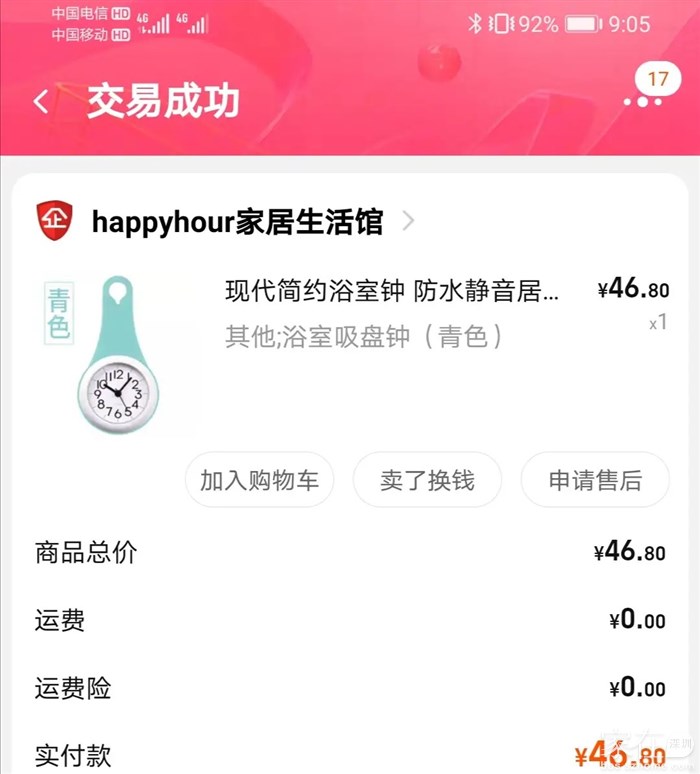The image size is (700, 774).
Task: Open the happyhour家居生活馆 store page
Action: click(237, 221)
